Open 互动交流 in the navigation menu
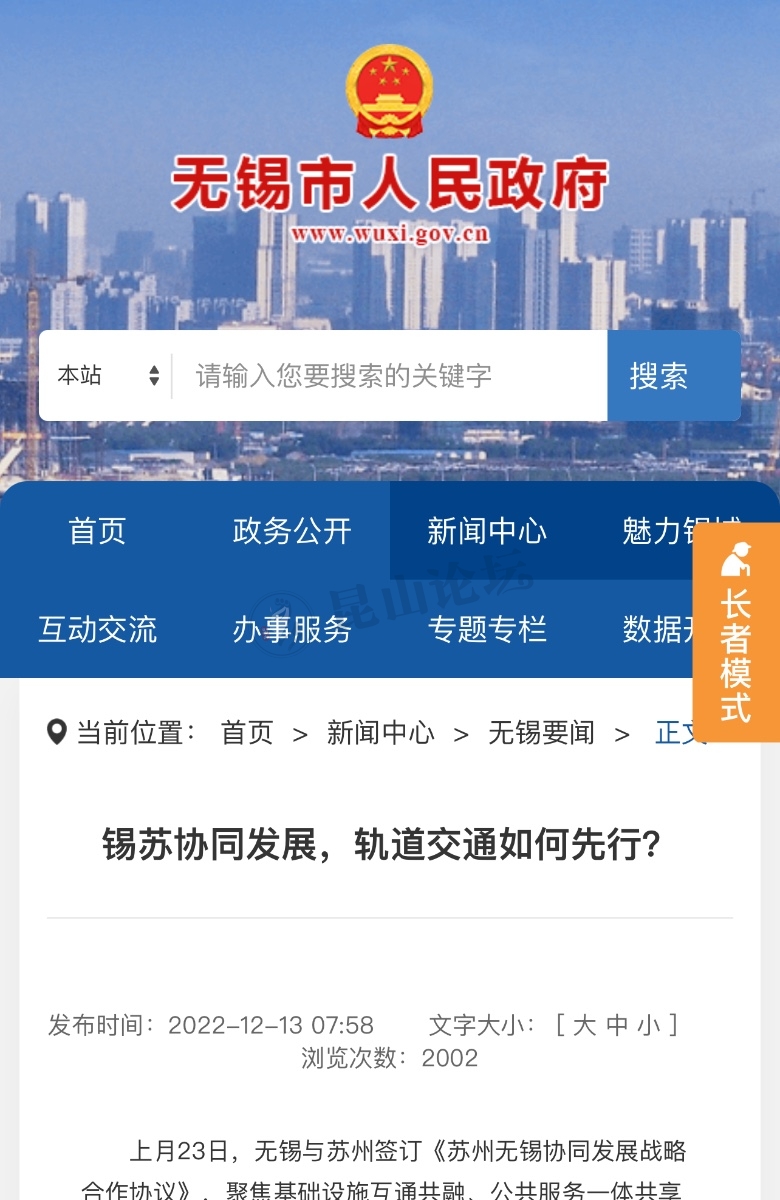This screenshot has width=780, height=1200. (x=97, y=629)
